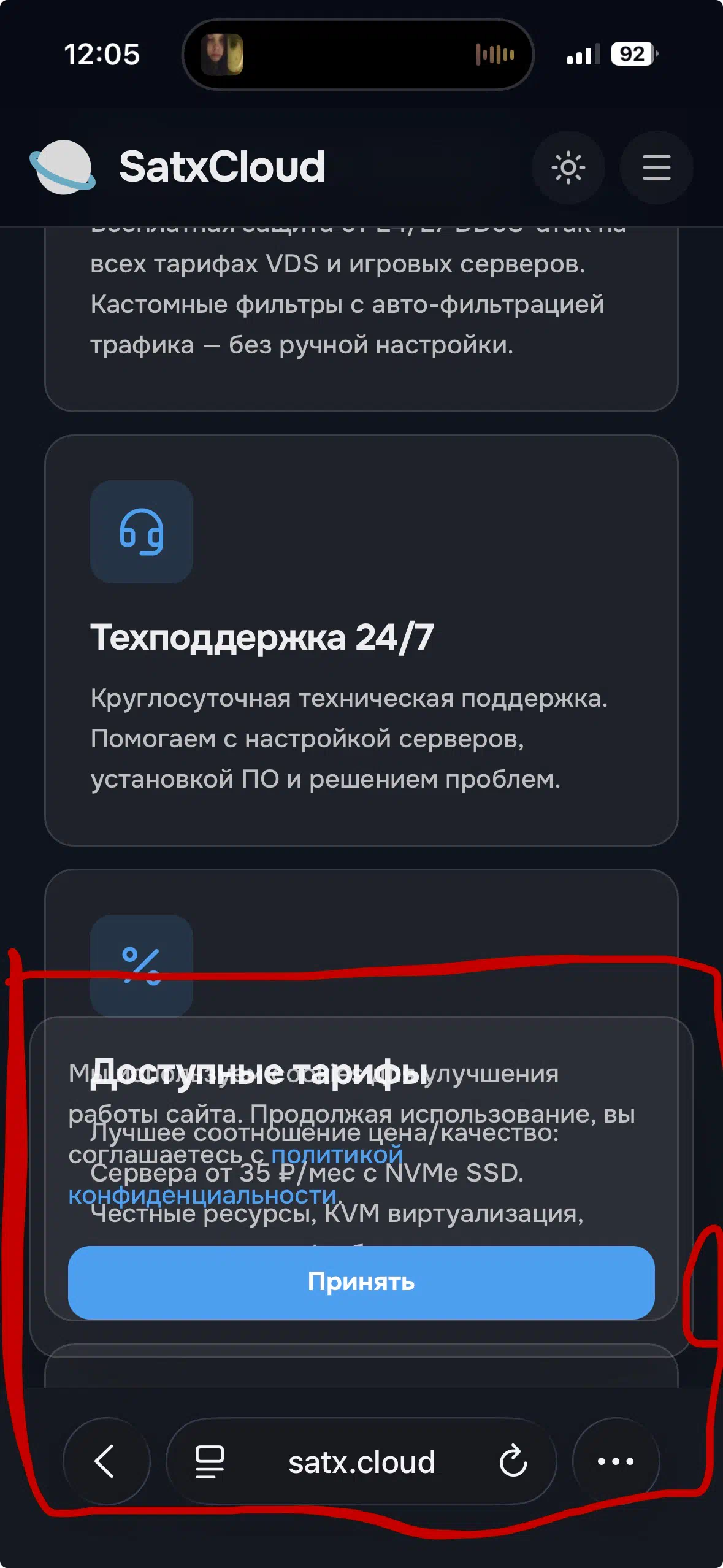Accept cookies with the Принять button
This screenshot has height=1568, width=723.
[361, 1282]
